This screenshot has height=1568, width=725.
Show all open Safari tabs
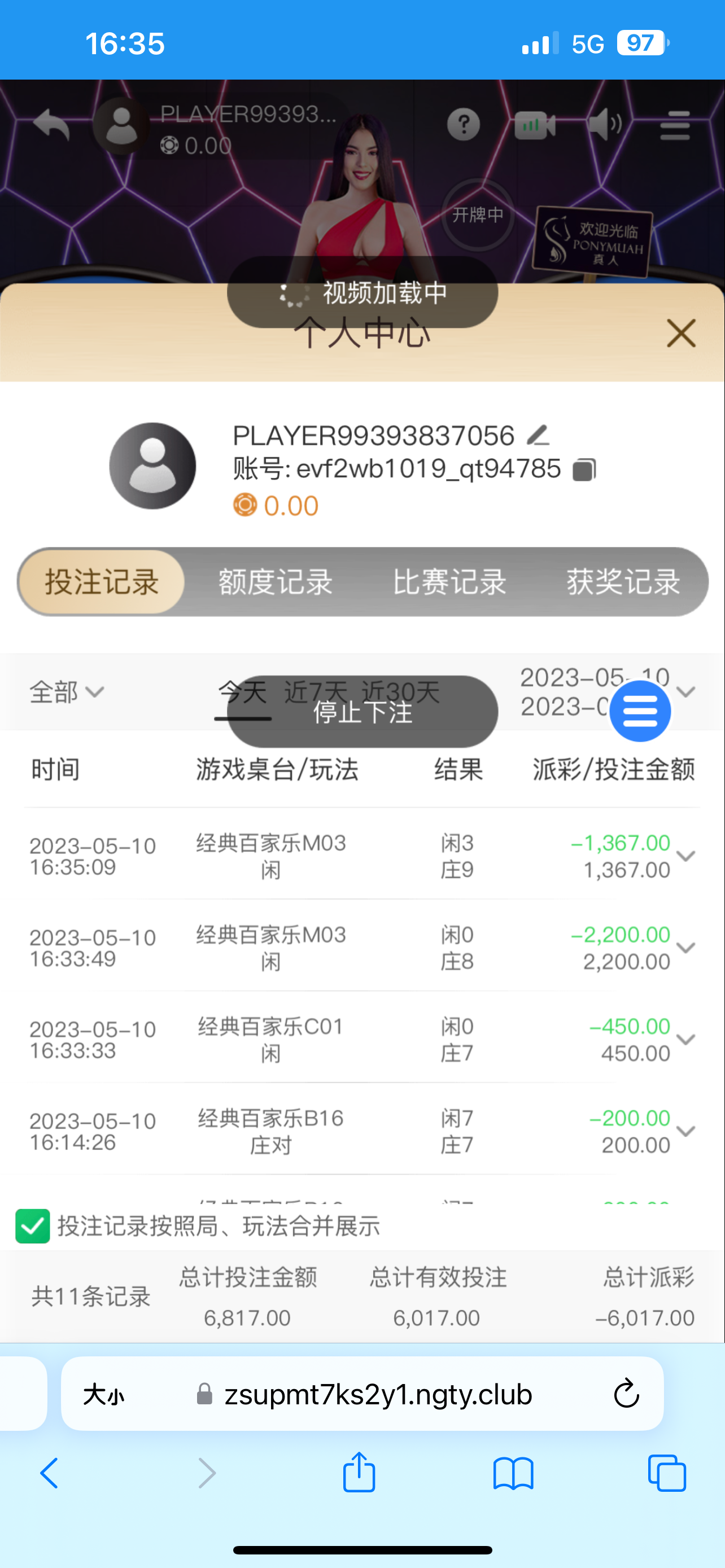click(x=667, y=1473)
